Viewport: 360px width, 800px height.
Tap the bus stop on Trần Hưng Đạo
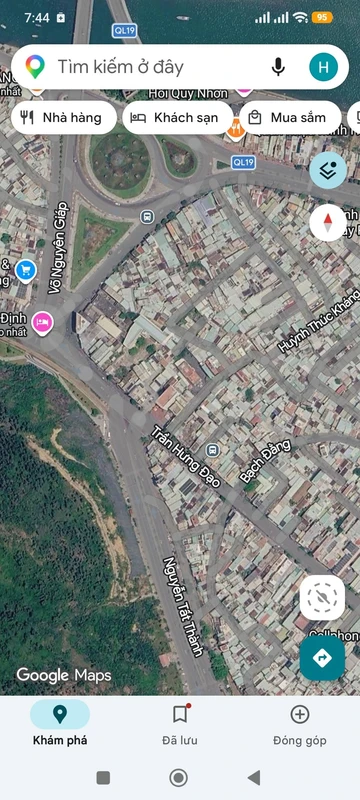click(213, 450)
